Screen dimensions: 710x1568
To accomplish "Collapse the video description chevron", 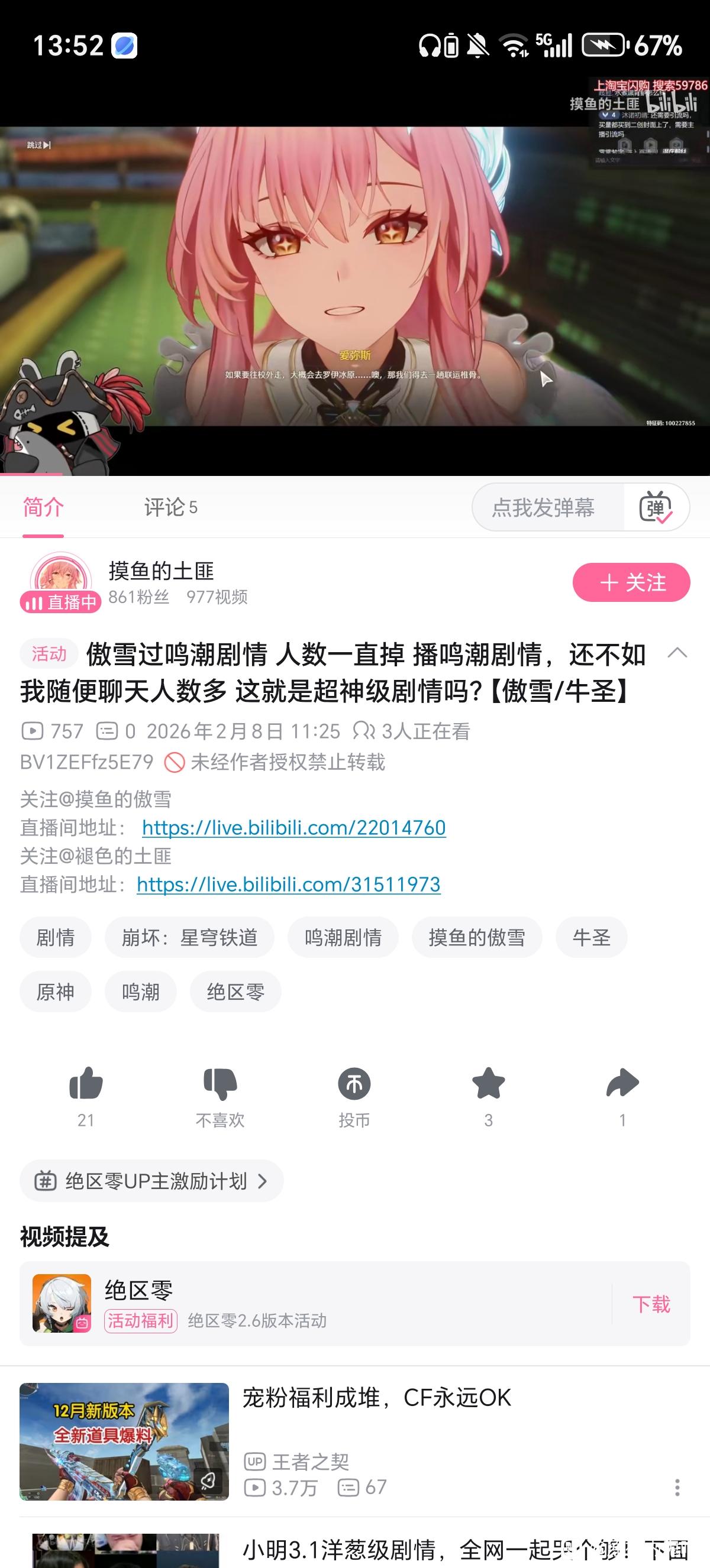I will pyautogui.click(x=677, y=654).
